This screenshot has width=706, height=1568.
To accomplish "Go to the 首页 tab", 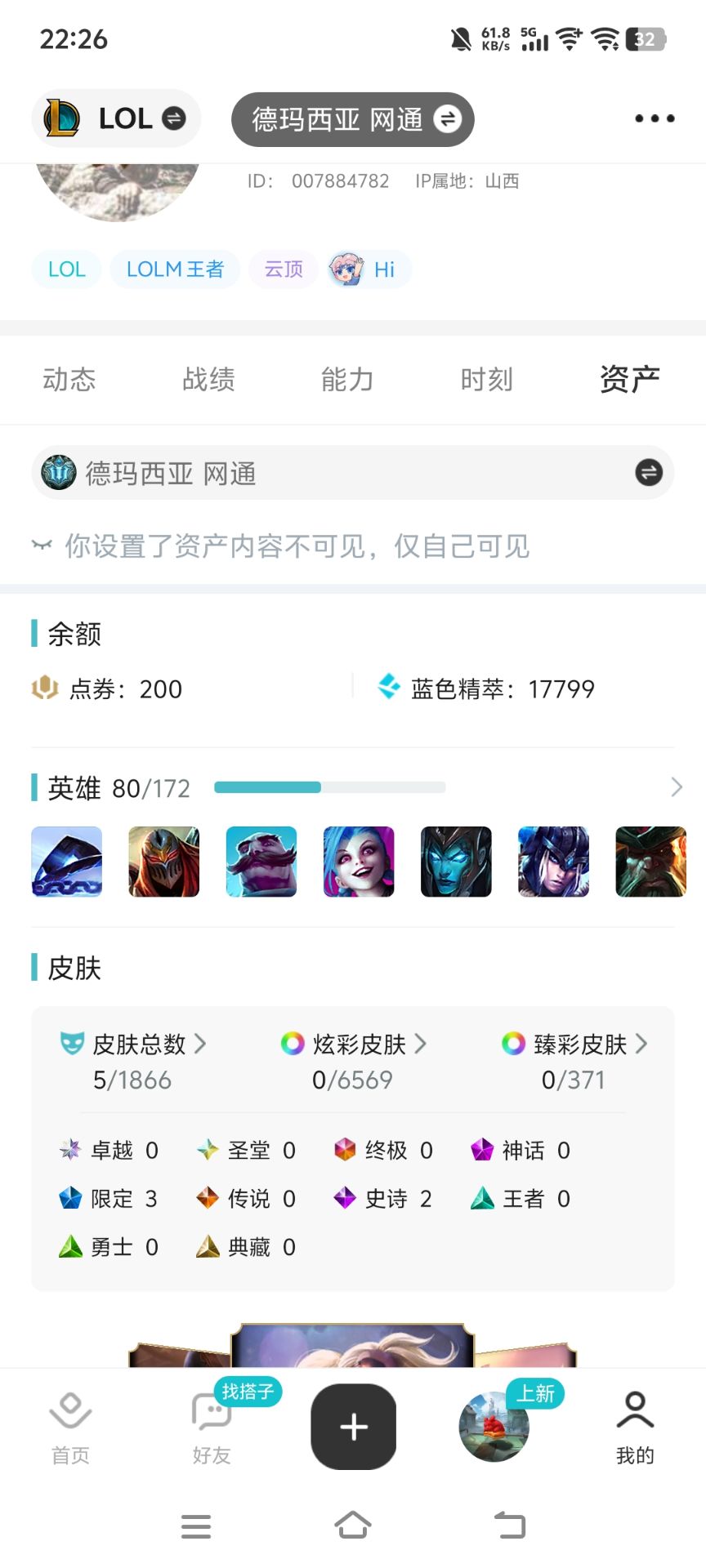I will click(x=70, y=1428).
